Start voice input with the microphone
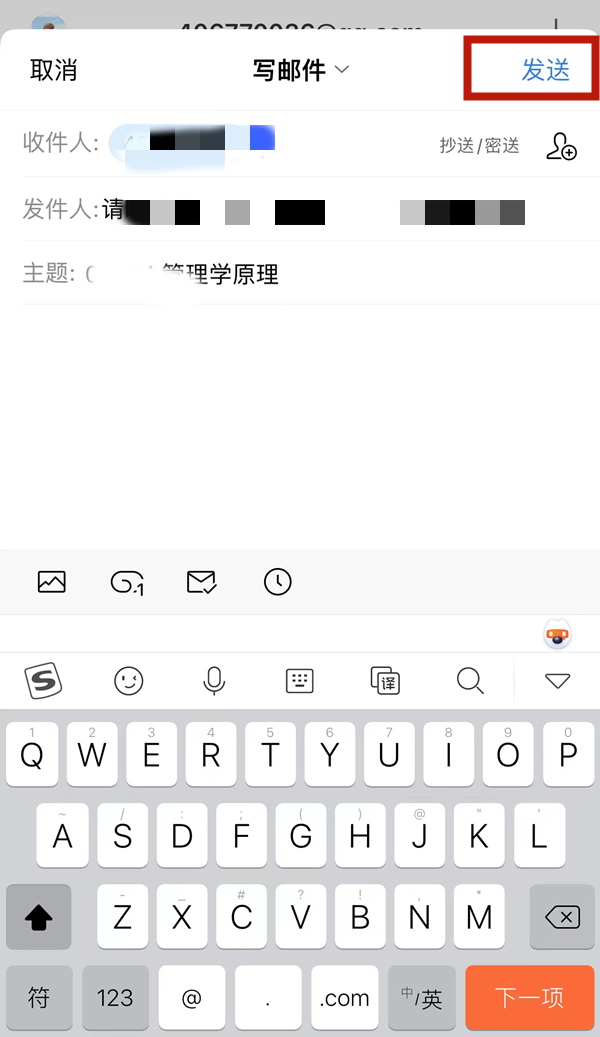The height and width of the screenshot is (1037, 600). 213,682
